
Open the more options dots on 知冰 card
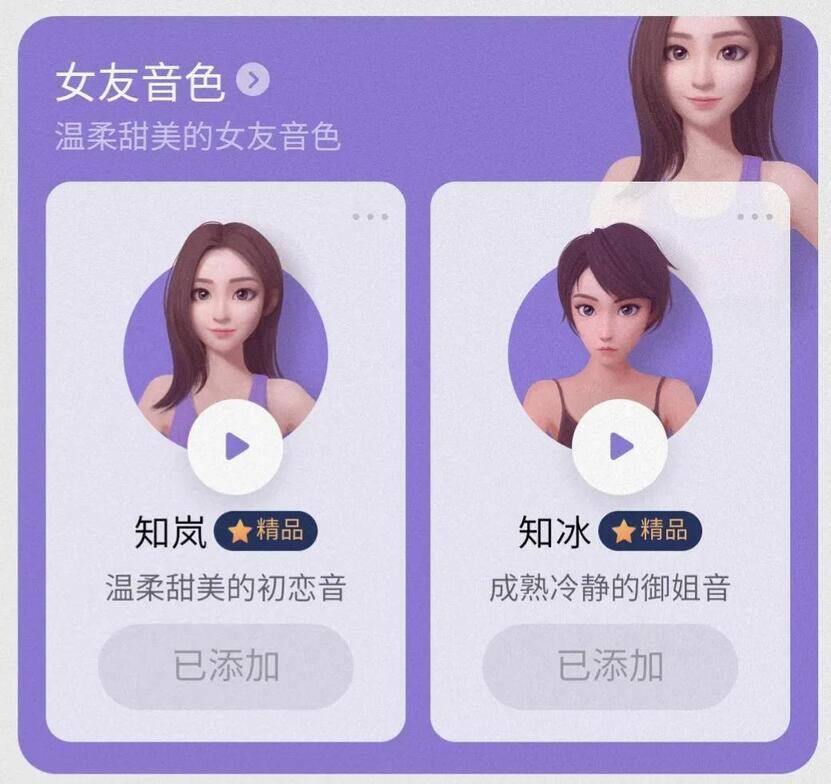pos(754,216)
